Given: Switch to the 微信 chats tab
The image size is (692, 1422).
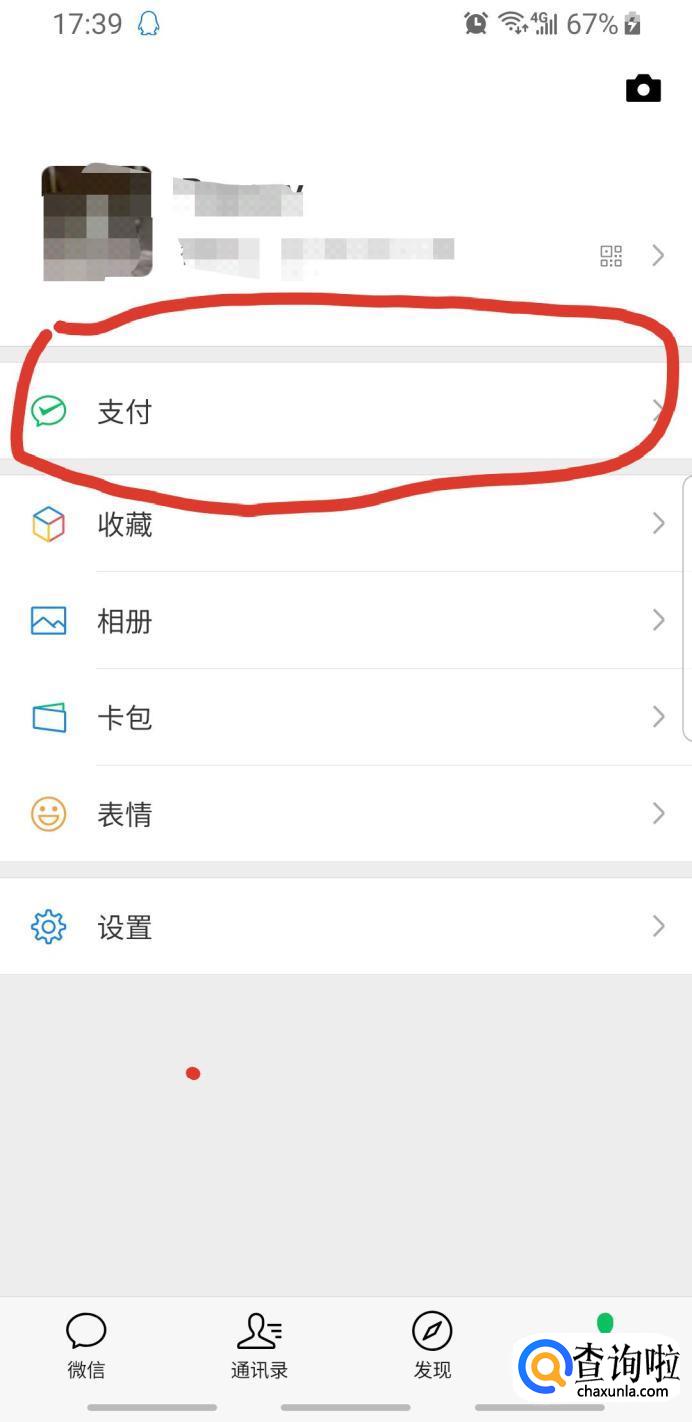Looking at the screenshot, I should click(86, 1346).
